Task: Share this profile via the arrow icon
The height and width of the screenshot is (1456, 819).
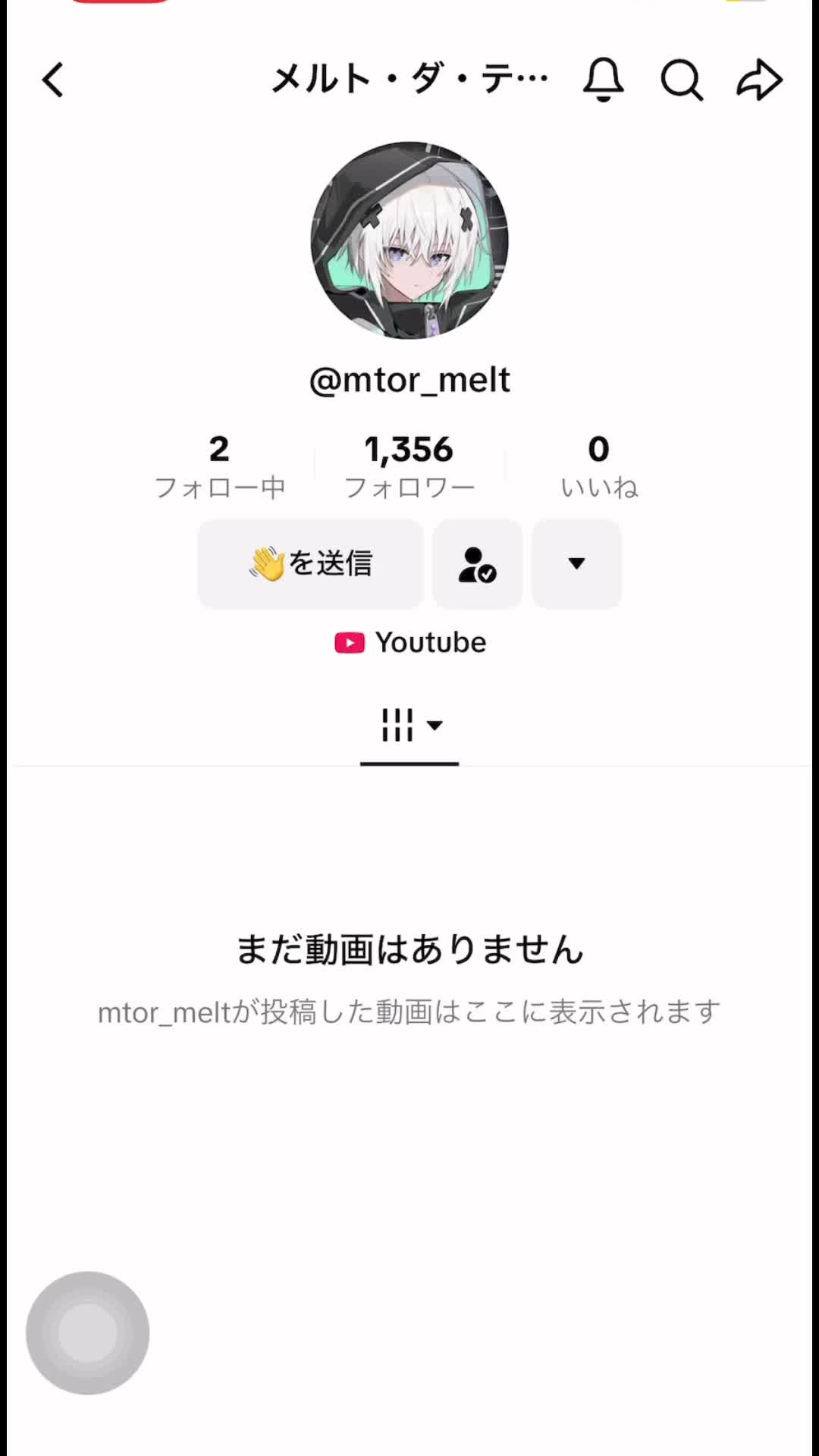Action: coord(759,80)
